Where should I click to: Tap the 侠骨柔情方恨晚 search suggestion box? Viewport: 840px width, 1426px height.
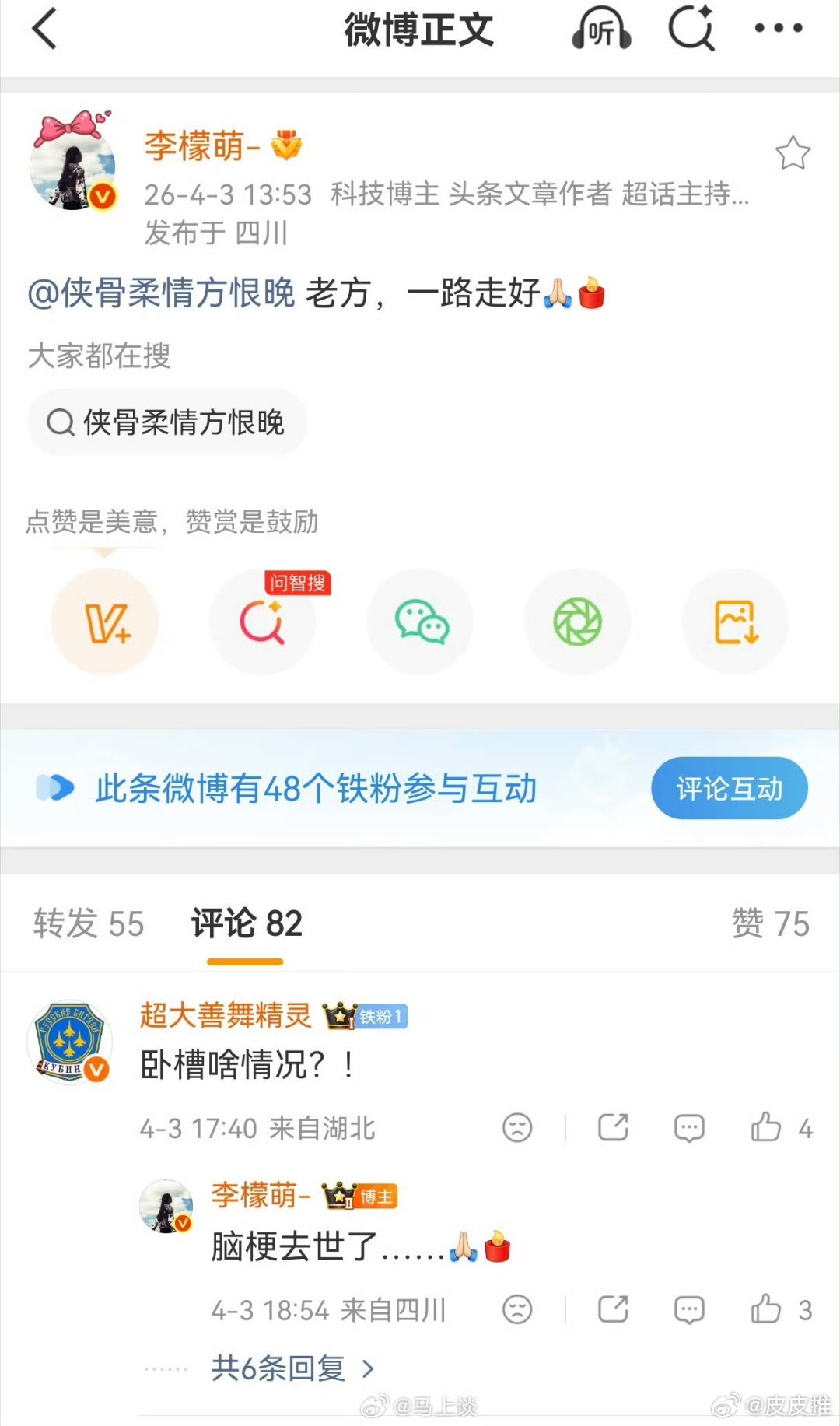[x=167, y=421]
